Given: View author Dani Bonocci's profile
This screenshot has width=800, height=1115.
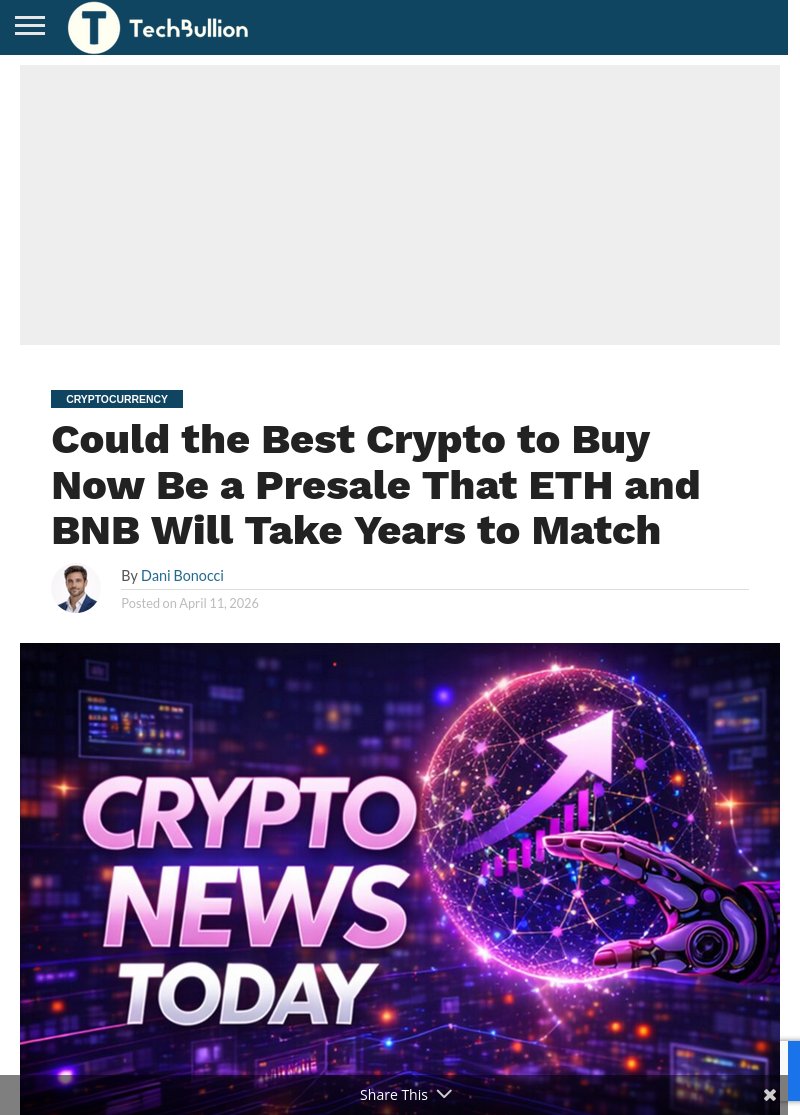Looking at the screenshot, I should coord(182,576).
